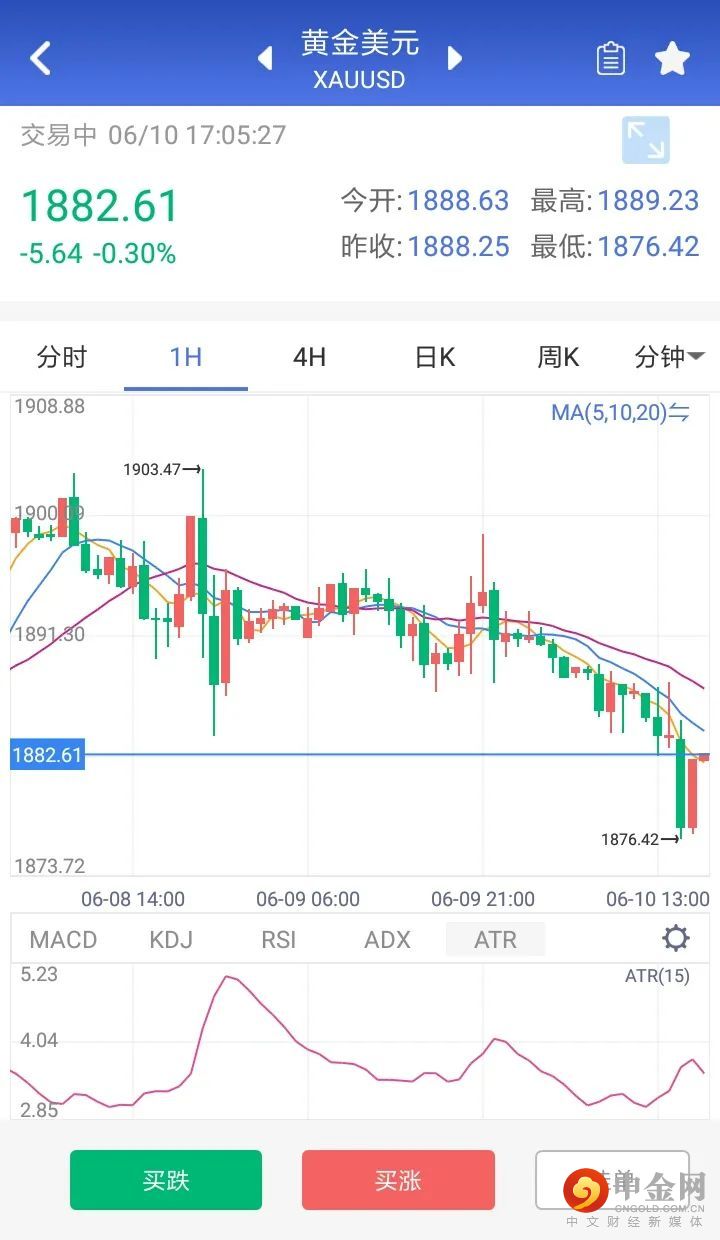Switch to the next trading symbol
The image size is (720, 1240).
pos(455,58)
